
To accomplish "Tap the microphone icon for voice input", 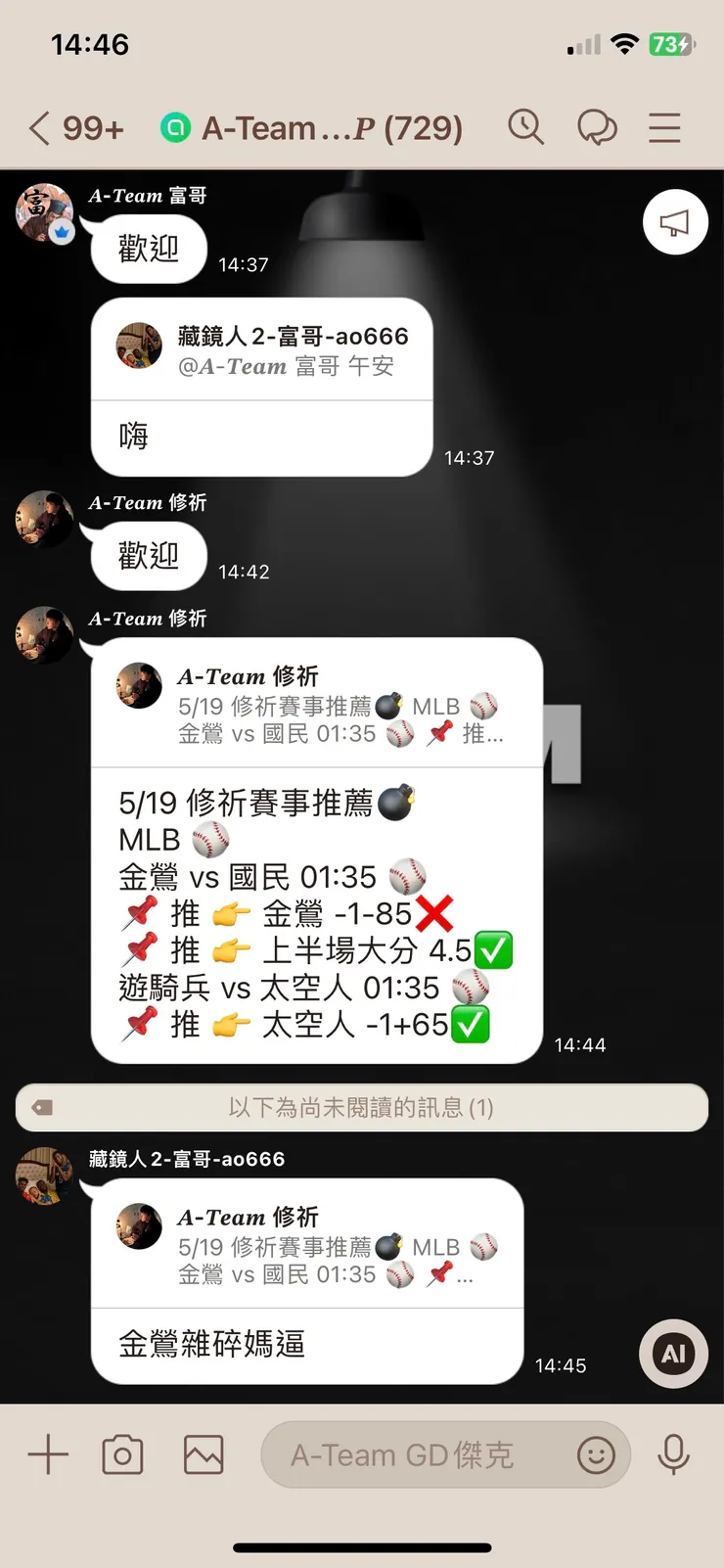I will coord(675,1455).
